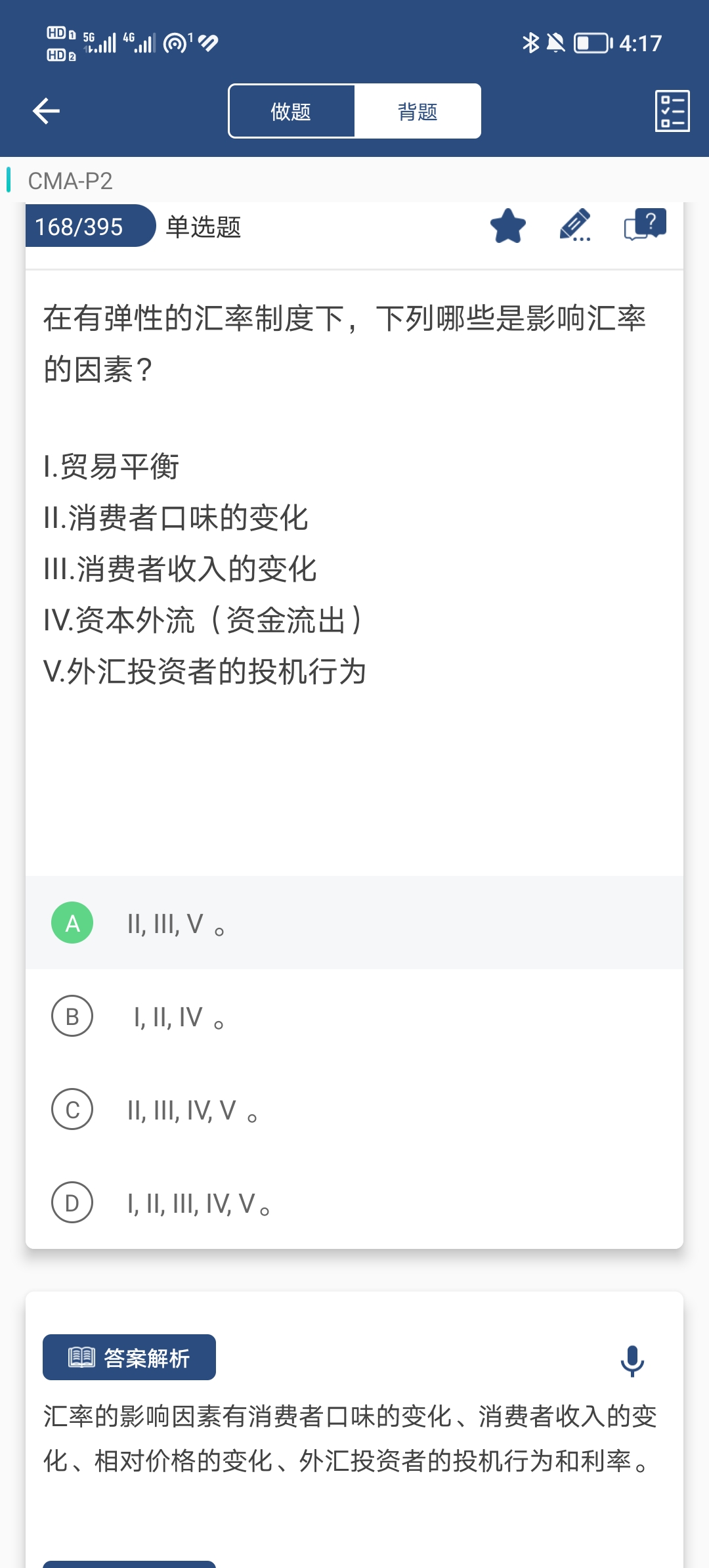The width and height of the screenshot is (709, 1568).
Task: Select option C: II, III, IV, V
Action: pos(354,1109)
